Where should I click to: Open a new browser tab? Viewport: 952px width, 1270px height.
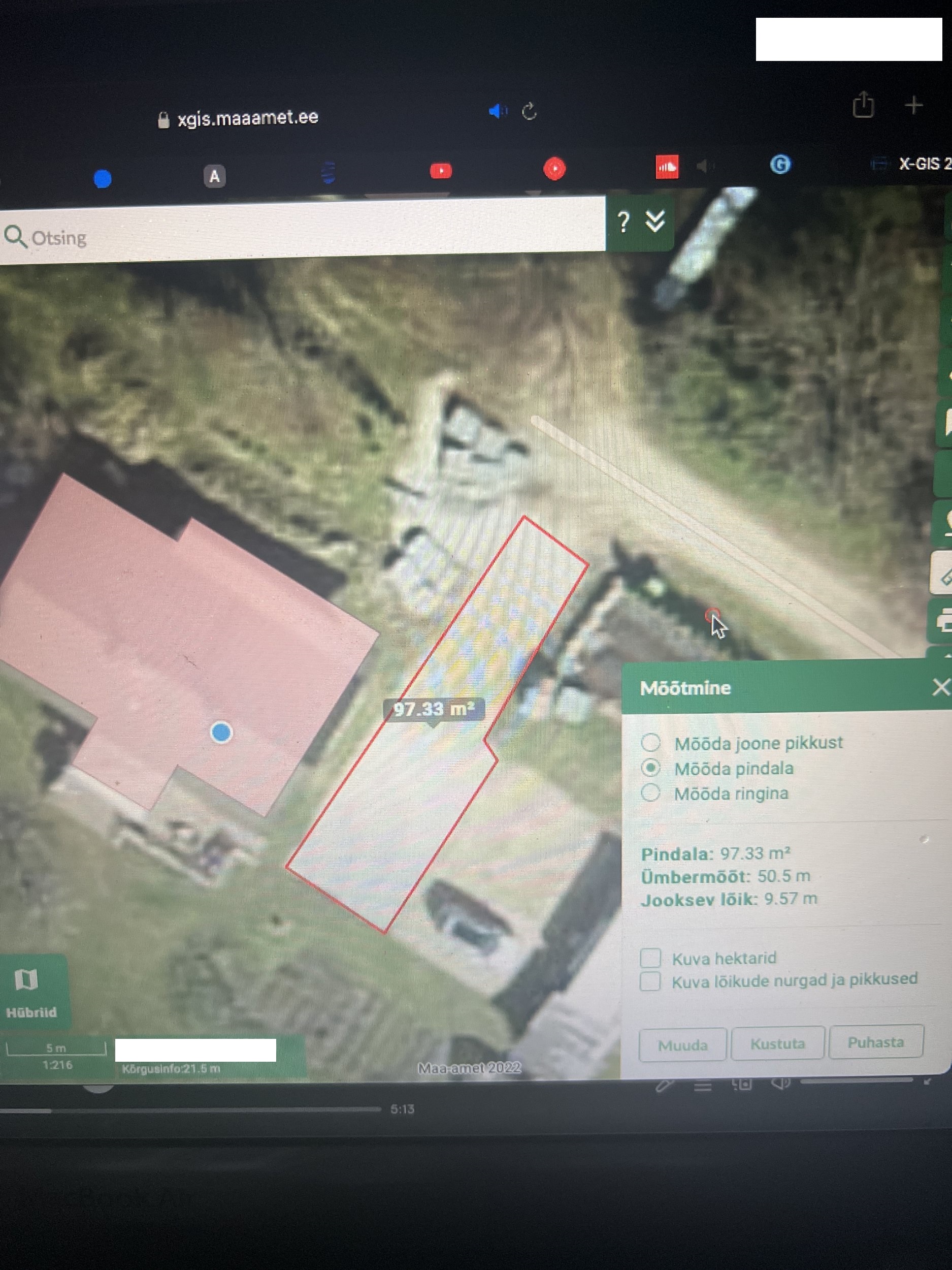(x=913, y=105)
